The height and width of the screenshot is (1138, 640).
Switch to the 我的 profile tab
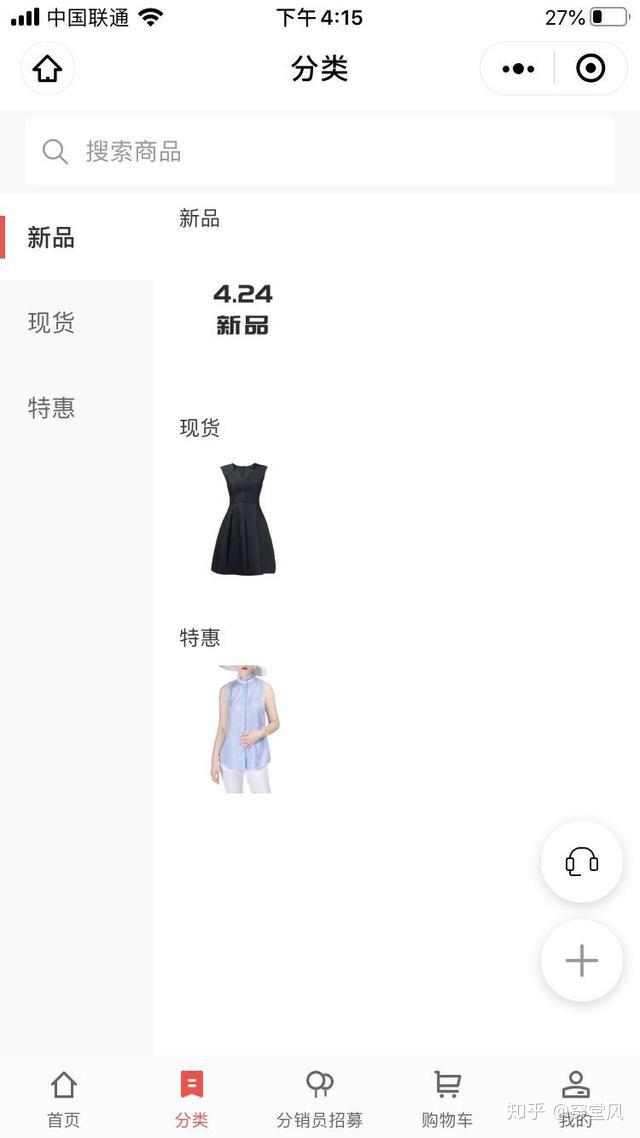tap(575, 1098)
